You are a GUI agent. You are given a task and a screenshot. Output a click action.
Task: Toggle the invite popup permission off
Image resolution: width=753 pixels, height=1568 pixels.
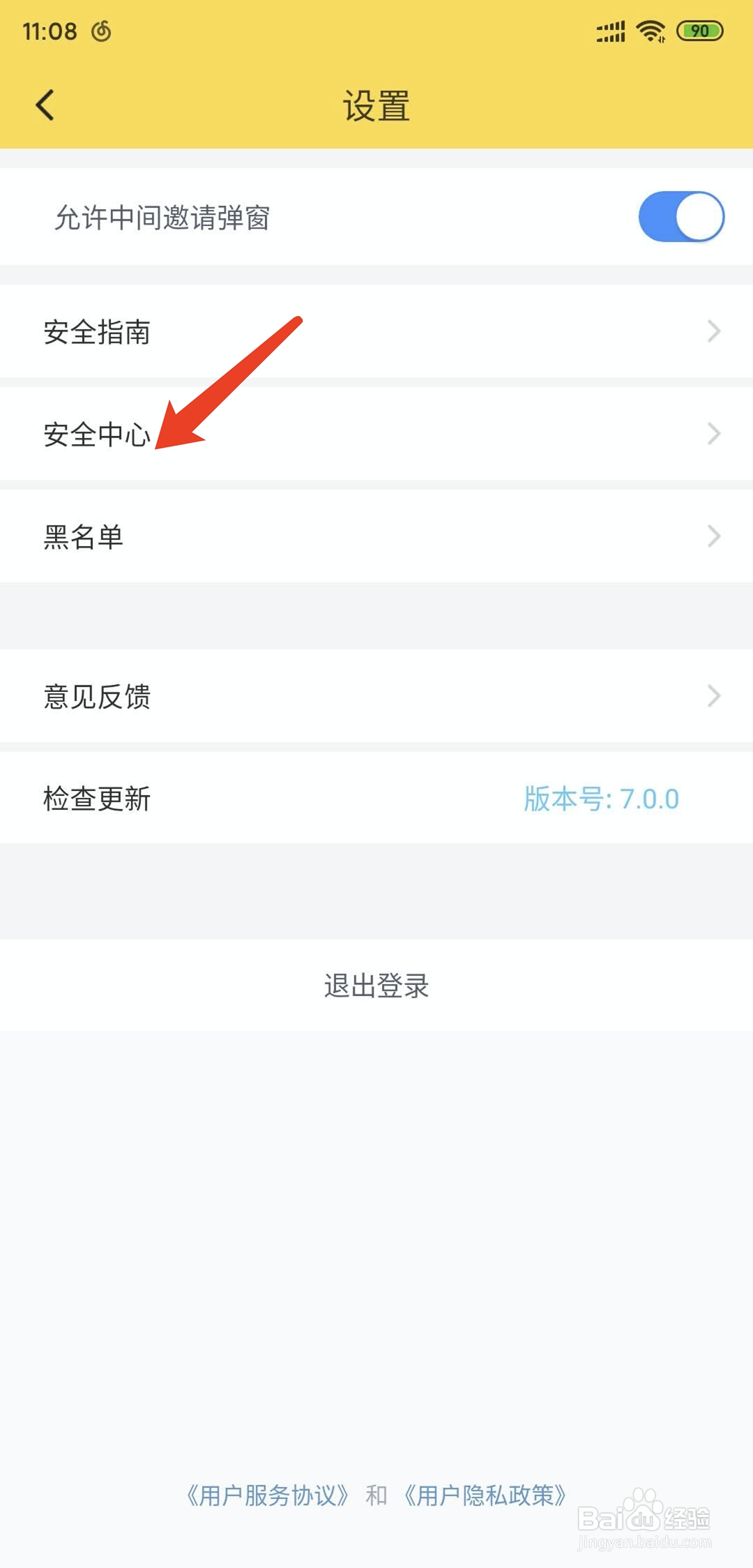click(x=681, y=216)
